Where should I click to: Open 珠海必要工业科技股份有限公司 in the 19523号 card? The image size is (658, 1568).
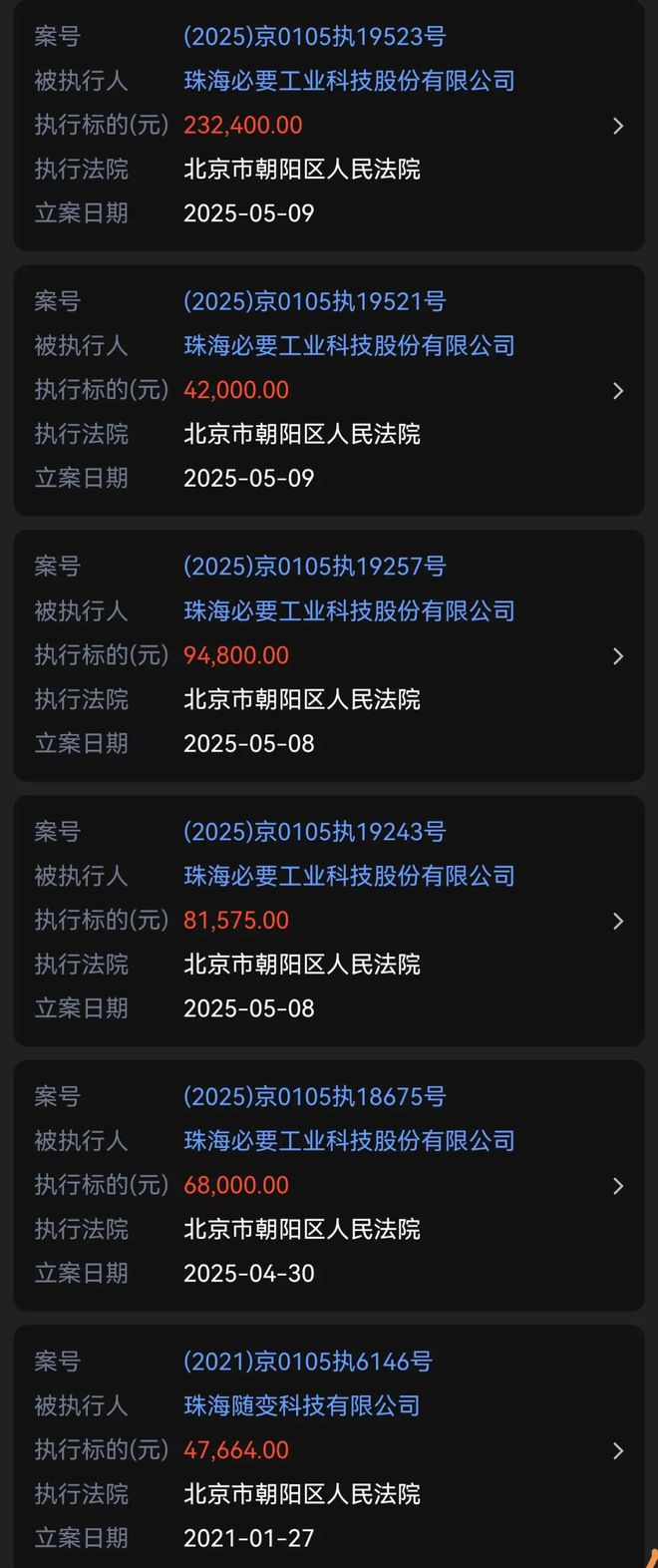[x=349, y=81]
